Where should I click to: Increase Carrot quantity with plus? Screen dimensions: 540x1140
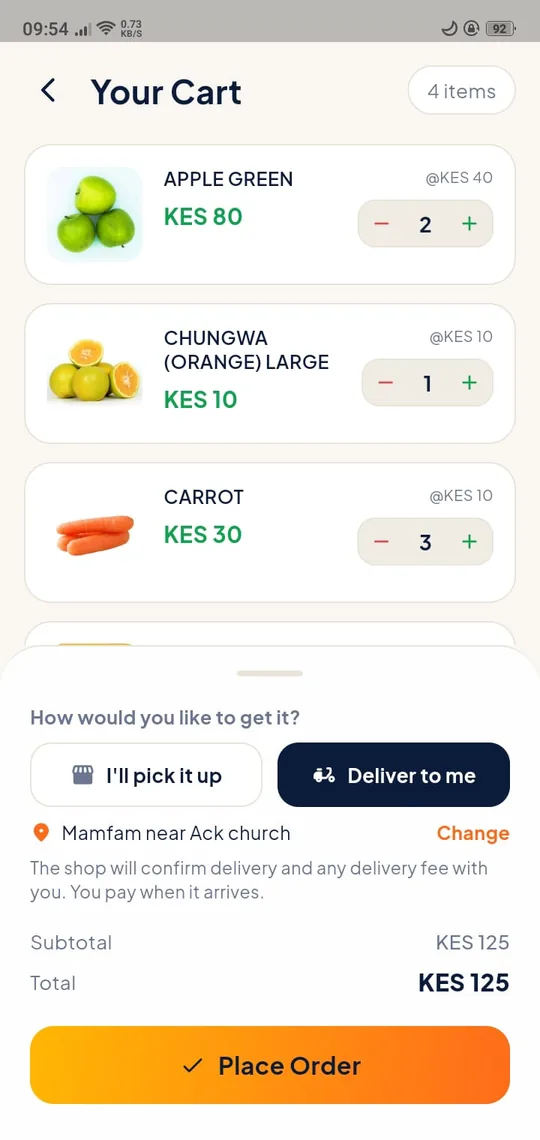coord(470,542)
